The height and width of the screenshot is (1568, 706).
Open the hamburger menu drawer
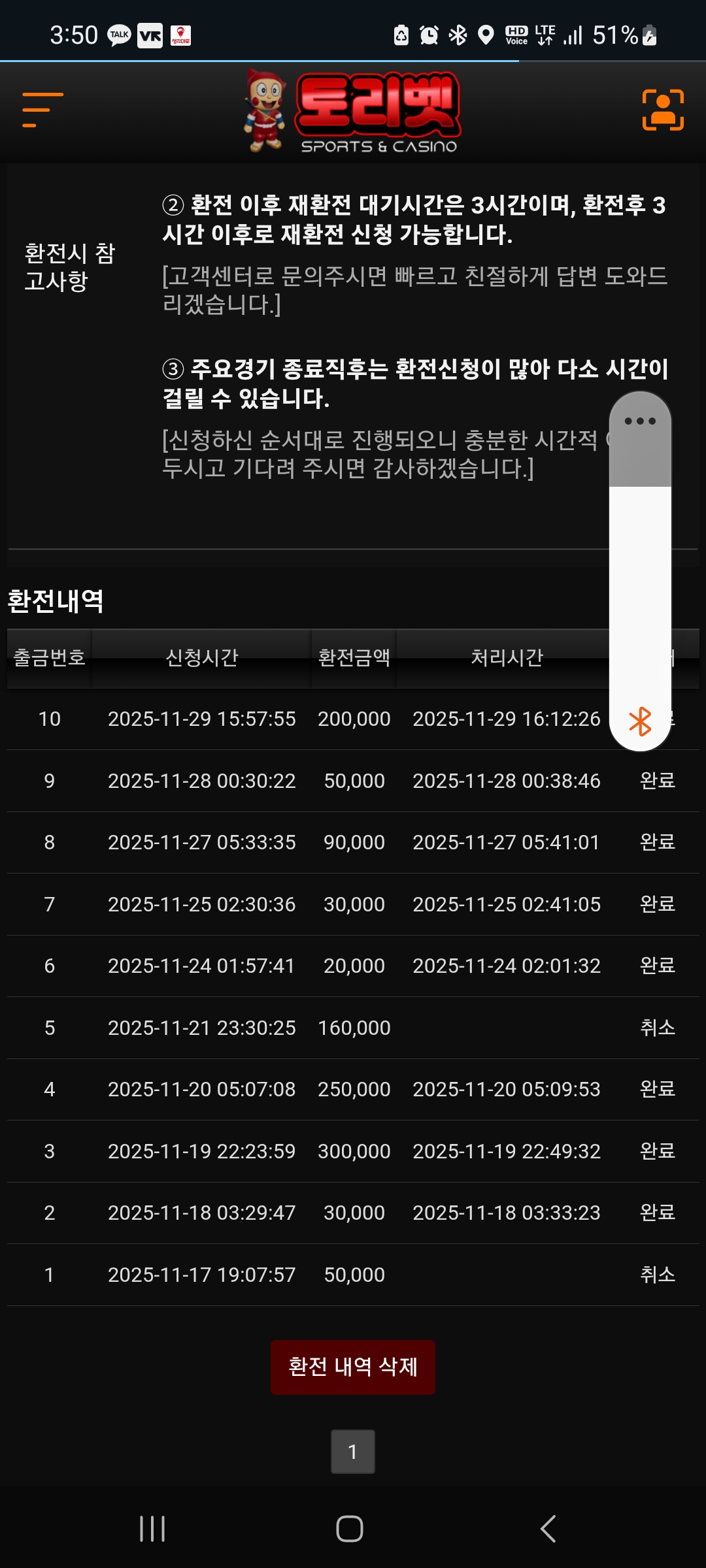click(42, 110)
